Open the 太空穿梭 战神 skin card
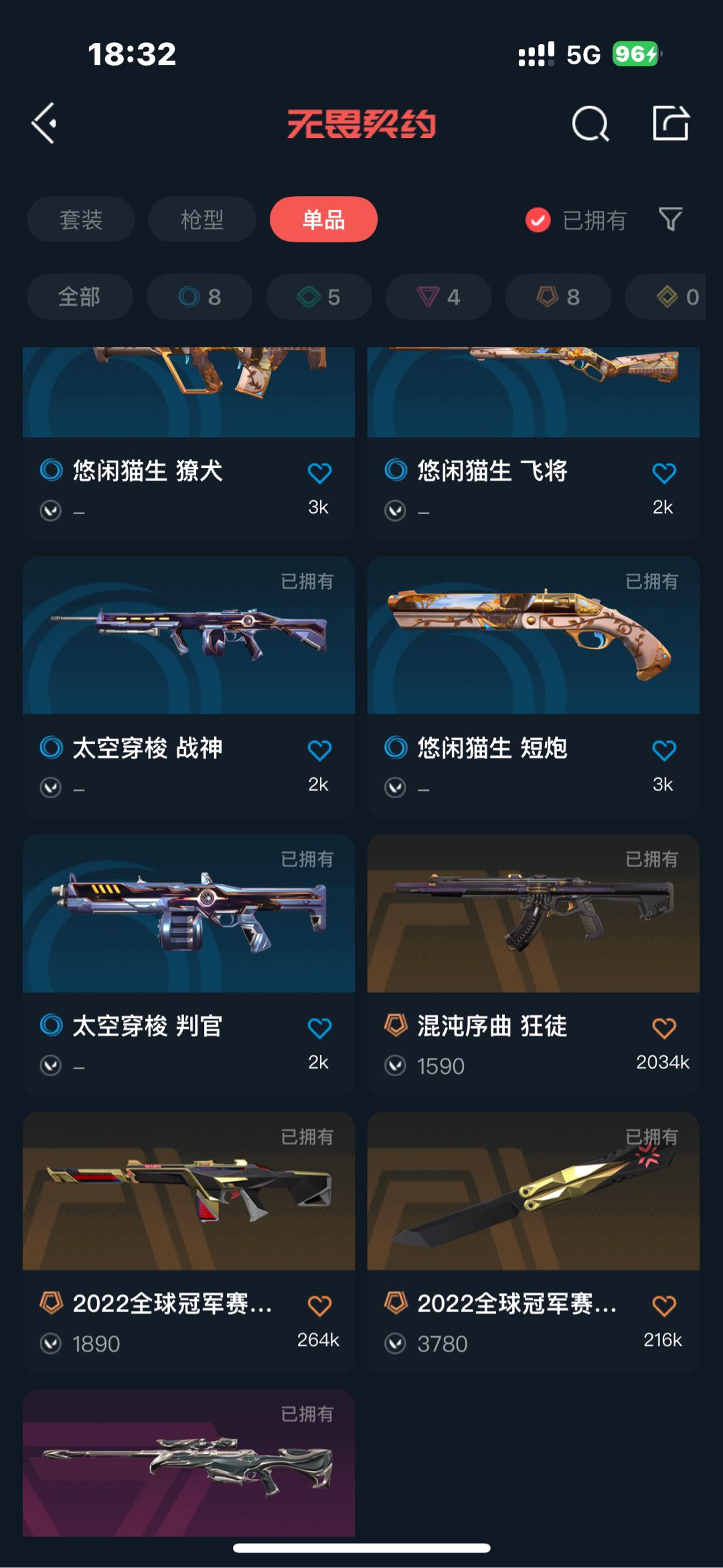 [x=189, y=636]
